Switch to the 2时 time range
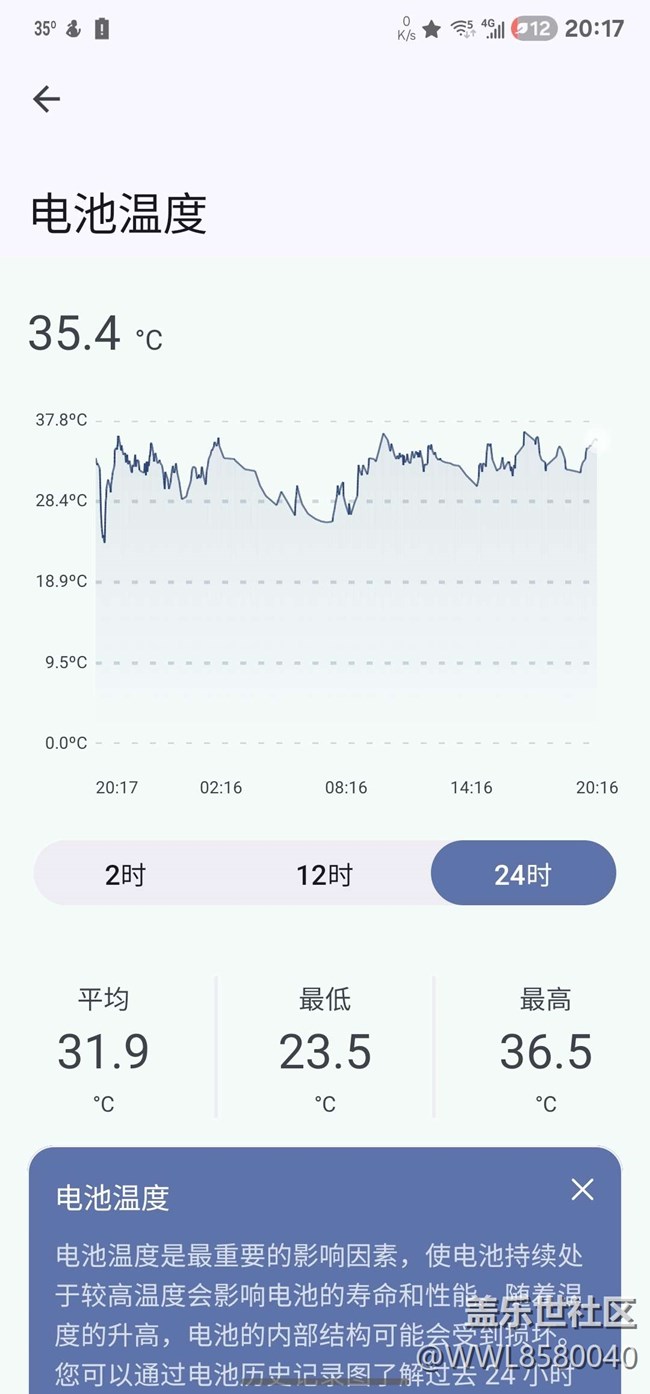The width and height of the screenshot is (650, 1394). pos(126,875)
